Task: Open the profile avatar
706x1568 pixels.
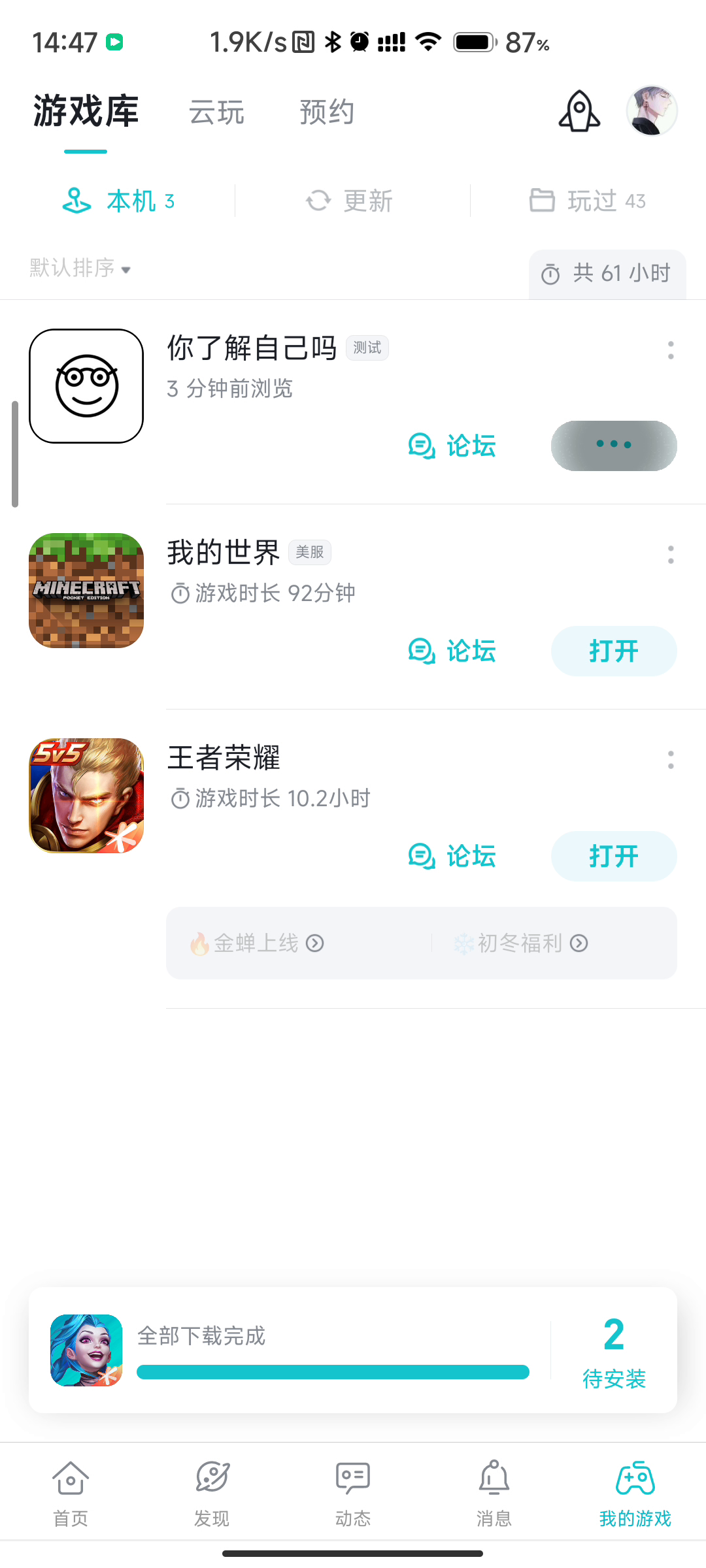Action: (651, 111)
